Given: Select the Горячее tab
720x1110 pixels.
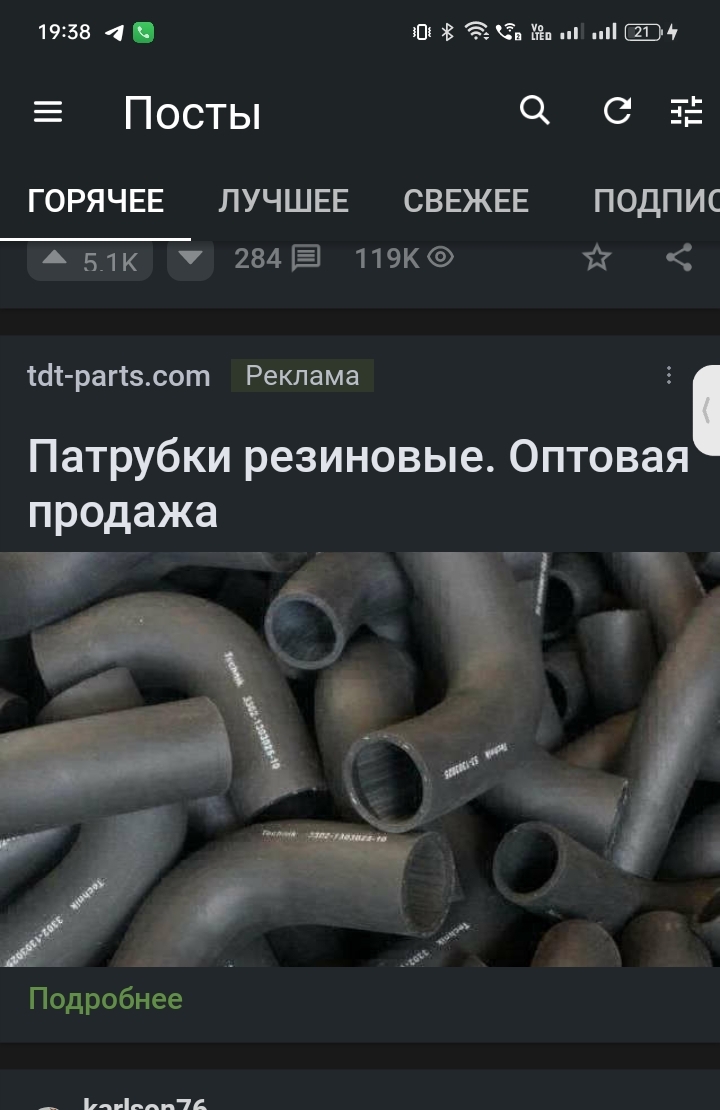Looking at the screenshot, I should click(x=95, y=201).
